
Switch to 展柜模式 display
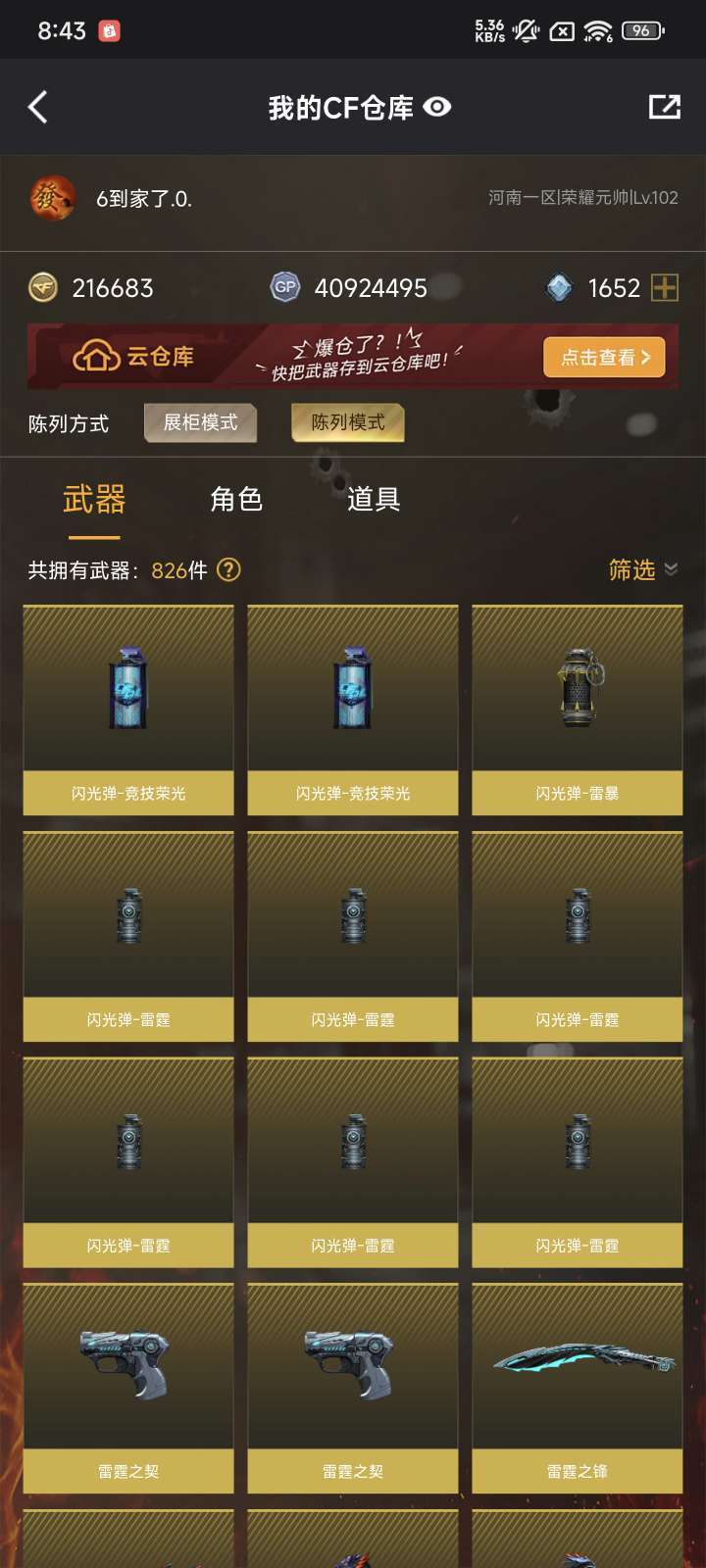tap(200, 422)
